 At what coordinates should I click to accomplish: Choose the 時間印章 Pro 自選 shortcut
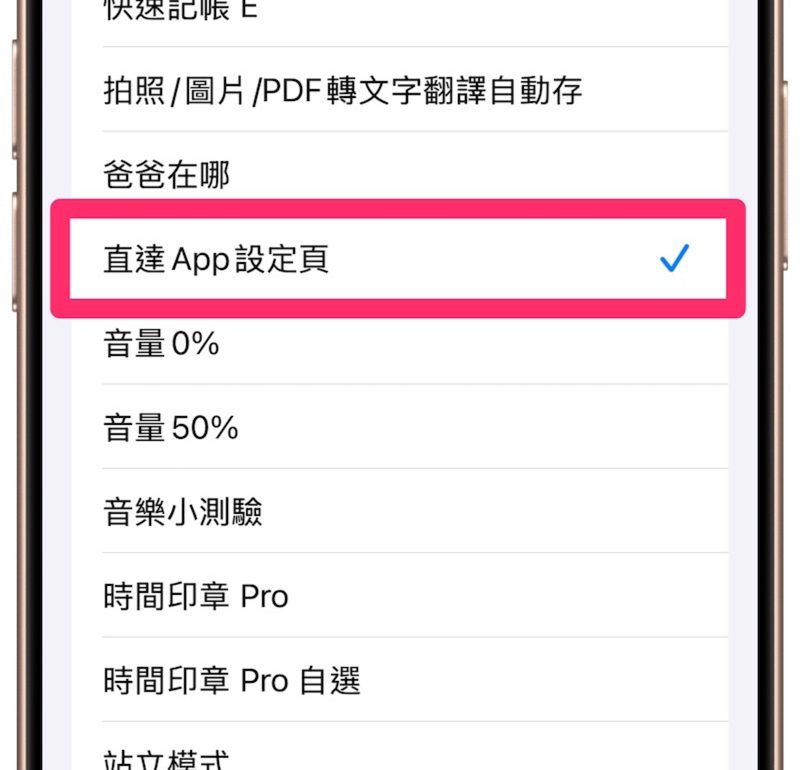232,681
